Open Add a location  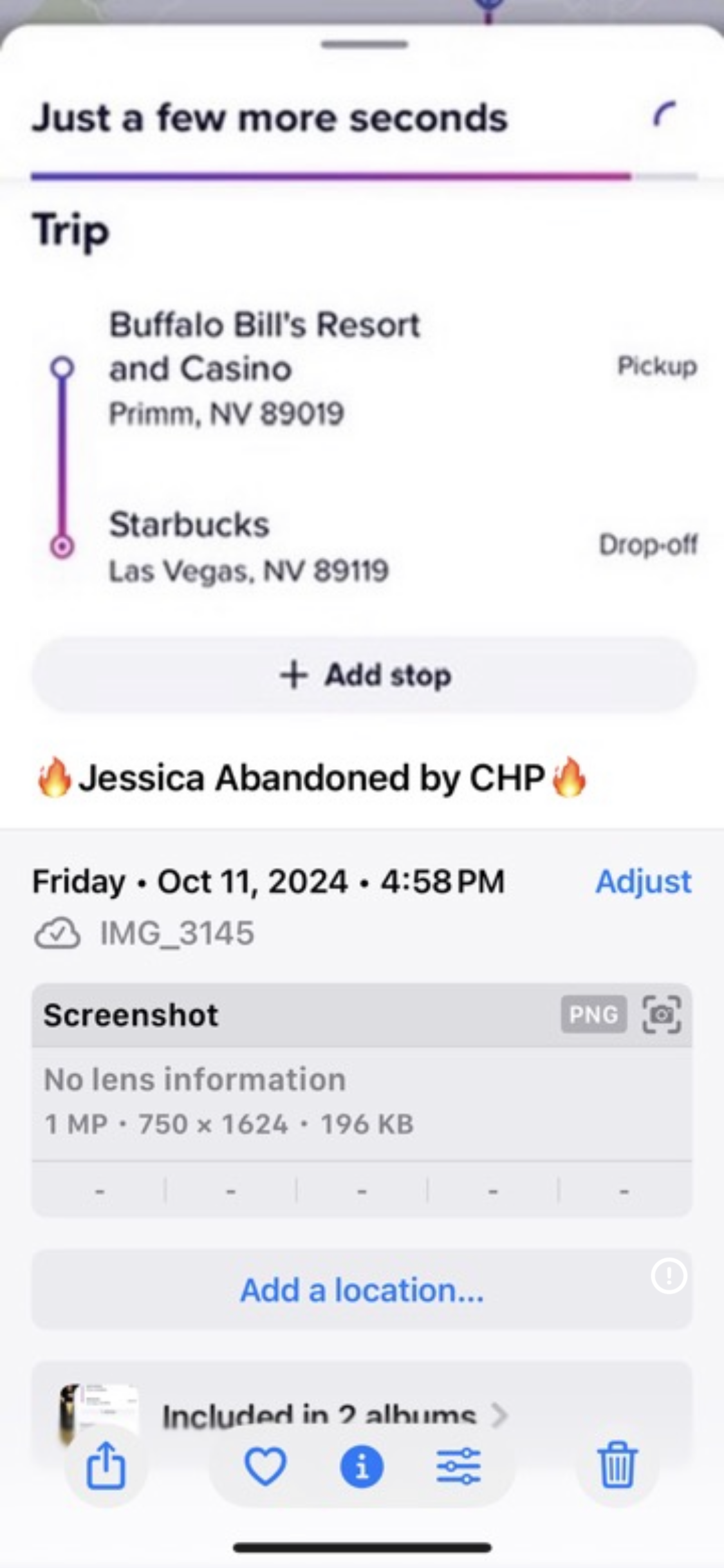[362, 1290]
